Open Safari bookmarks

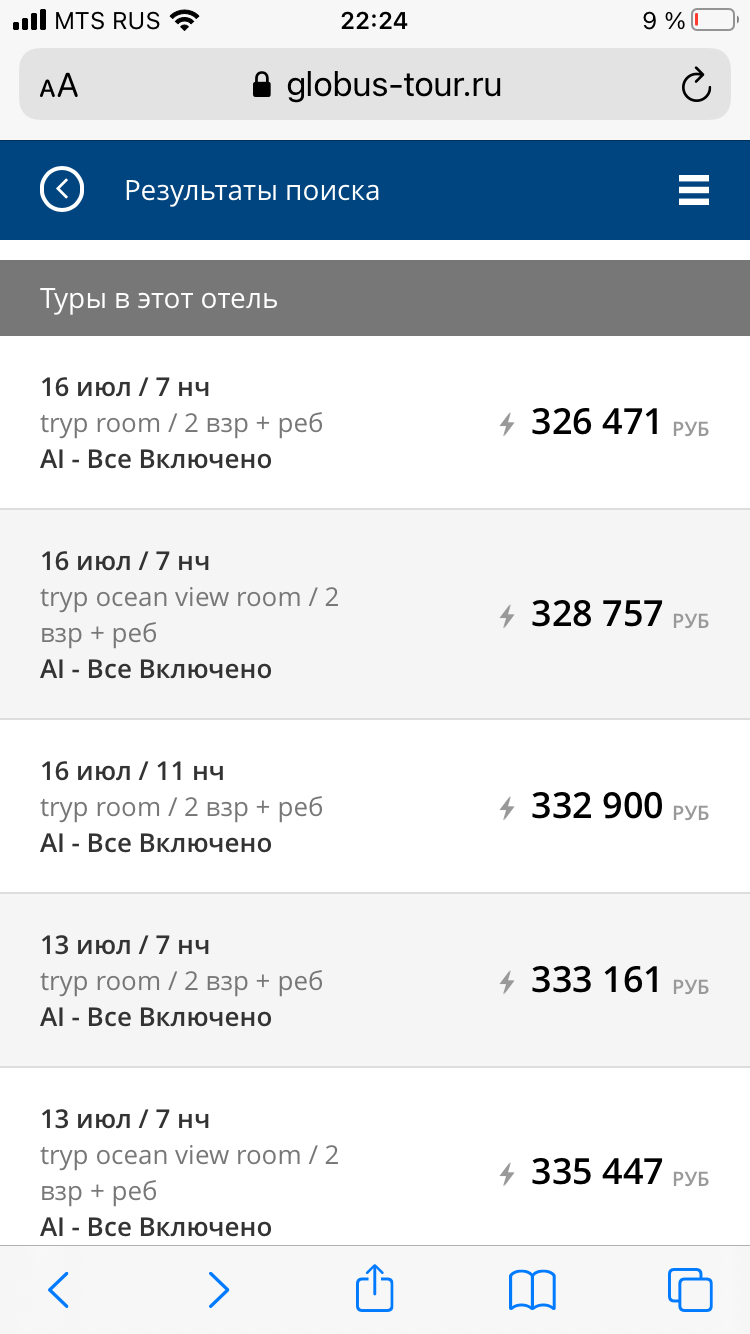click(x=532, y=1290)
